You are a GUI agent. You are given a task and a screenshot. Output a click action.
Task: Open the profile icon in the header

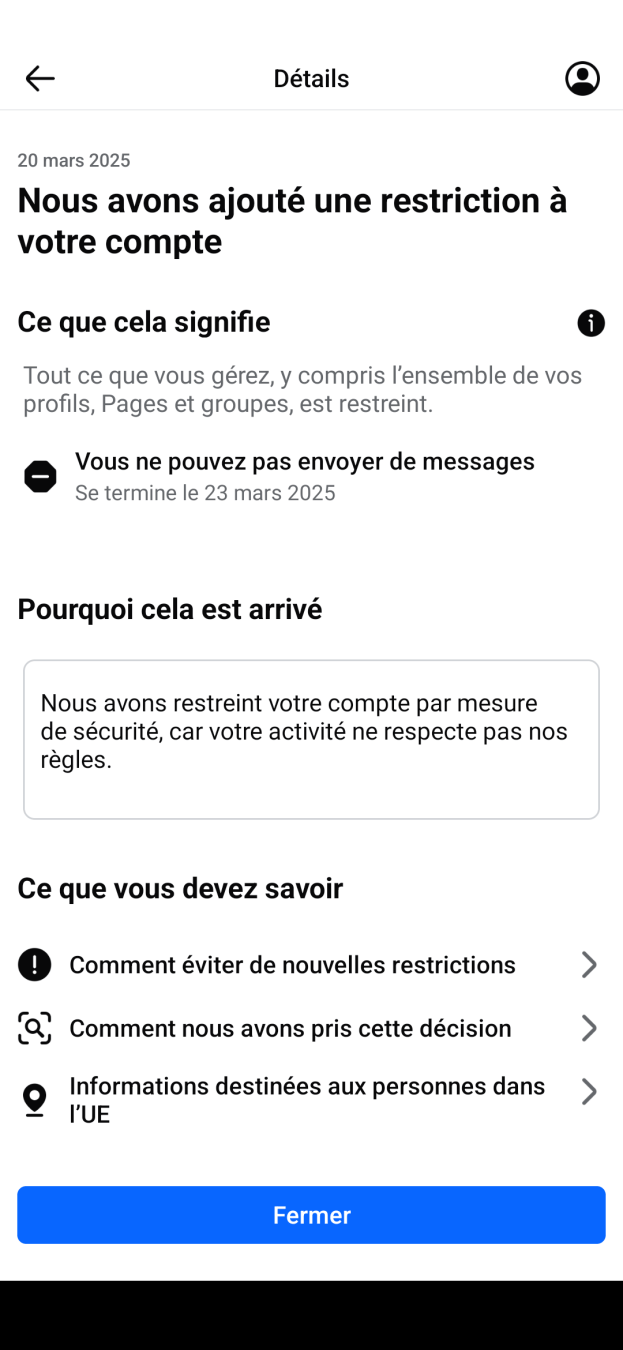coord(582,79)
